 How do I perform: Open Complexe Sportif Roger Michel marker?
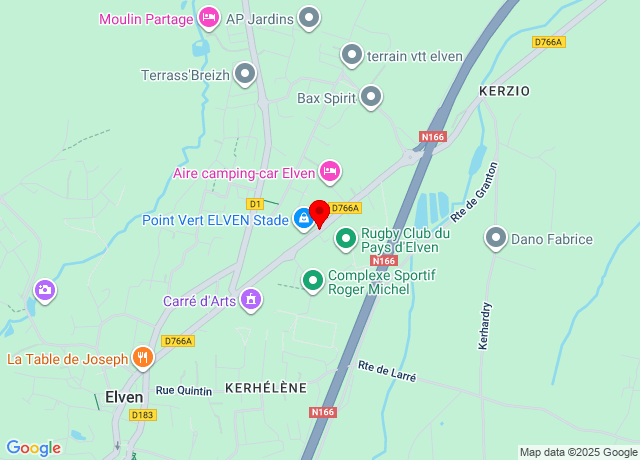313,280
